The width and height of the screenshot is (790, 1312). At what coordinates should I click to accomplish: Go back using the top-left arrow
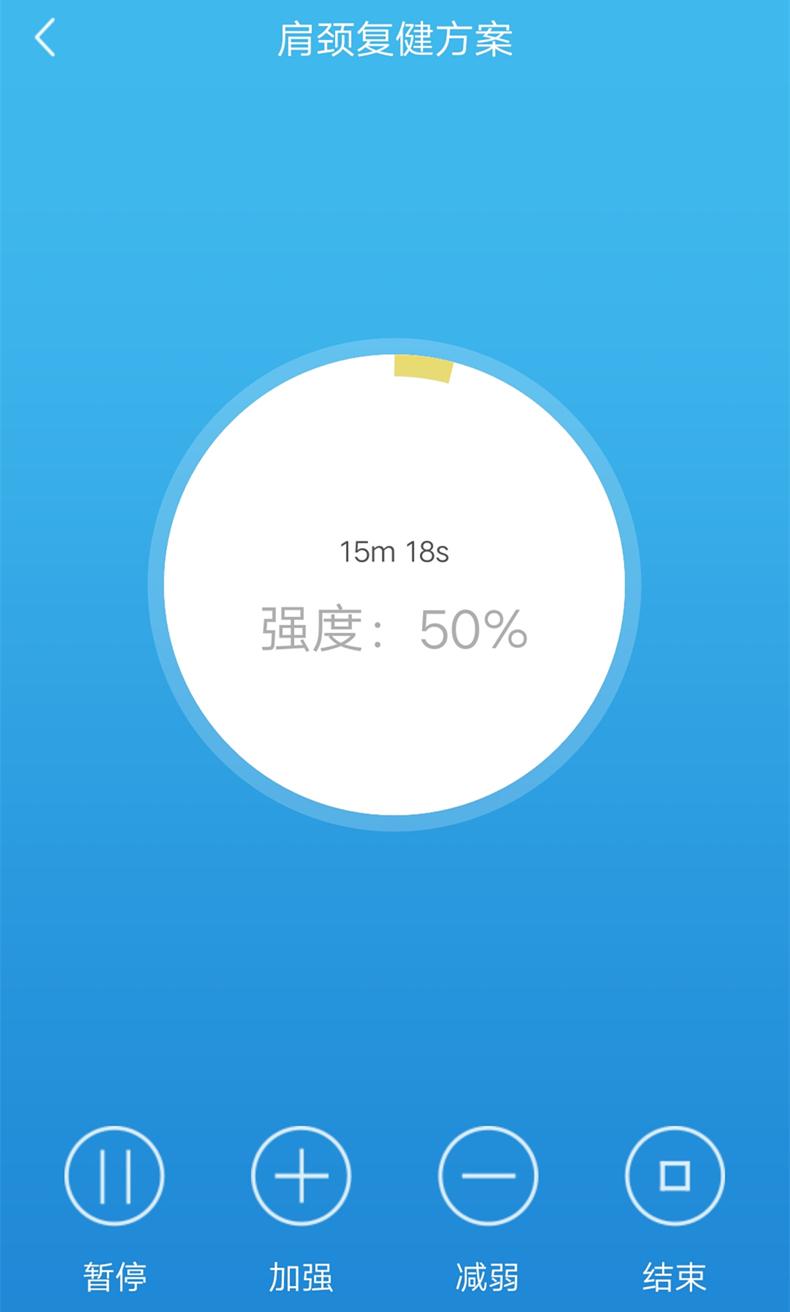click(x=45, y=39)
